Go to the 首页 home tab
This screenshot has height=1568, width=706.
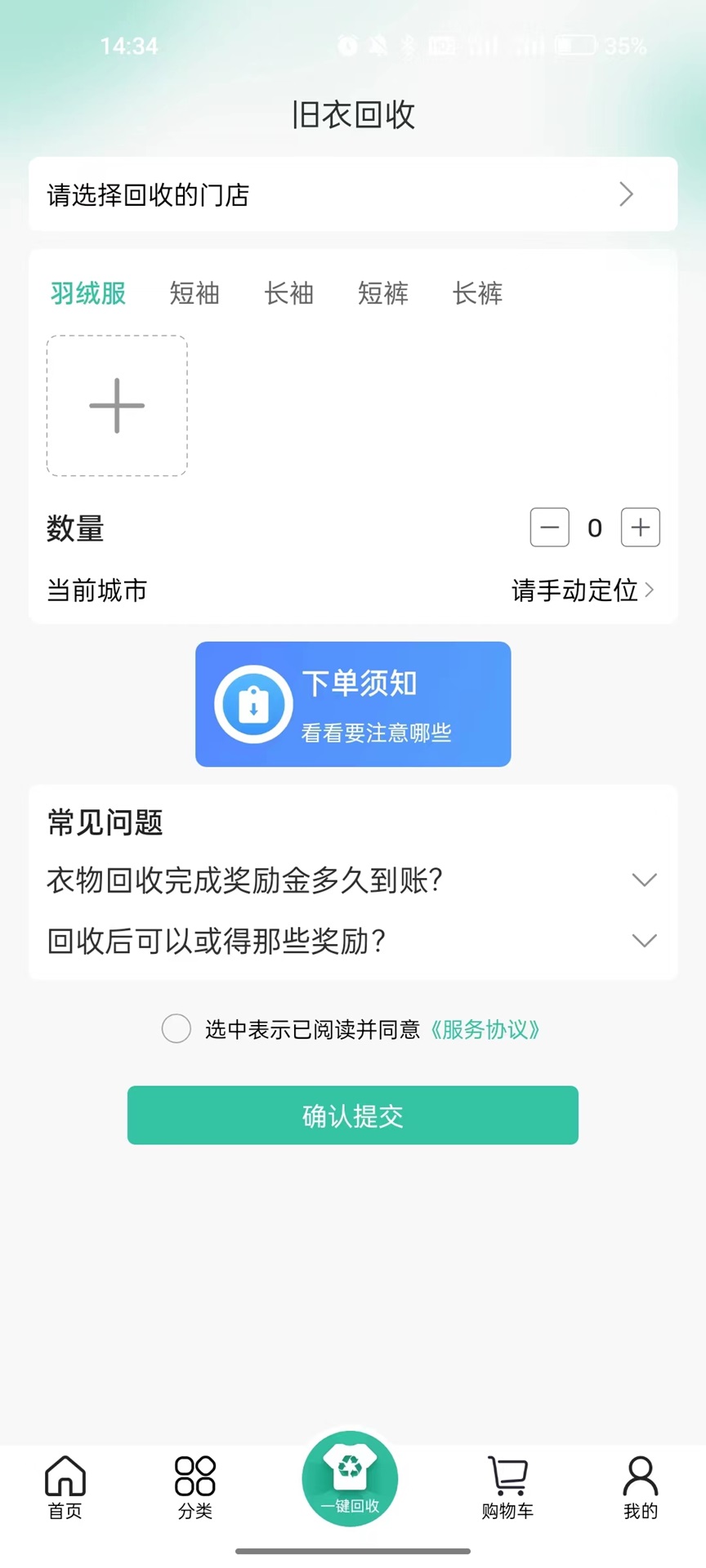65,1488
